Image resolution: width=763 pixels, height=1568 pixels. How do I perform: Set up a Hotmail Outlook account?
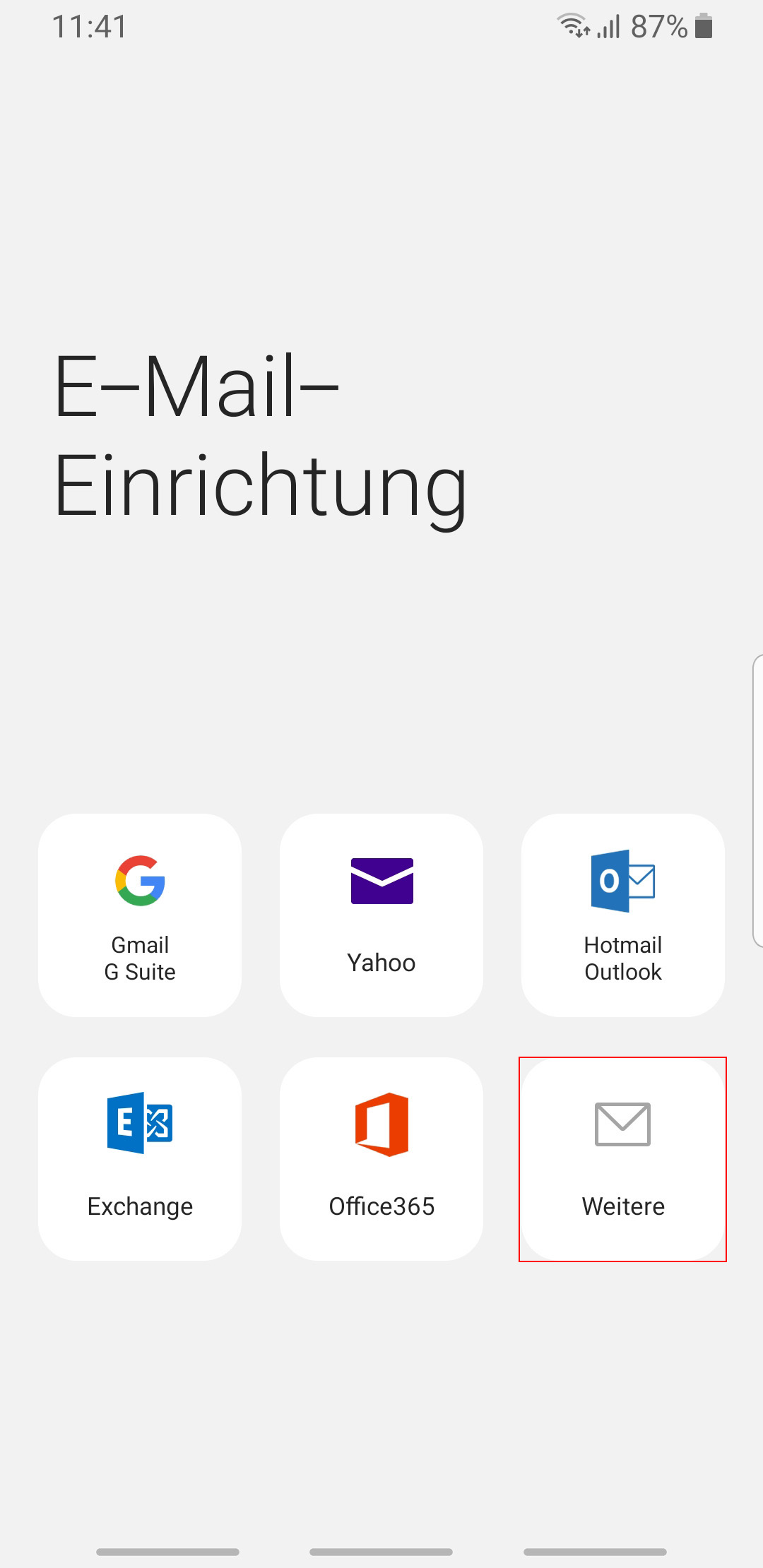click(x=623, y=915)
